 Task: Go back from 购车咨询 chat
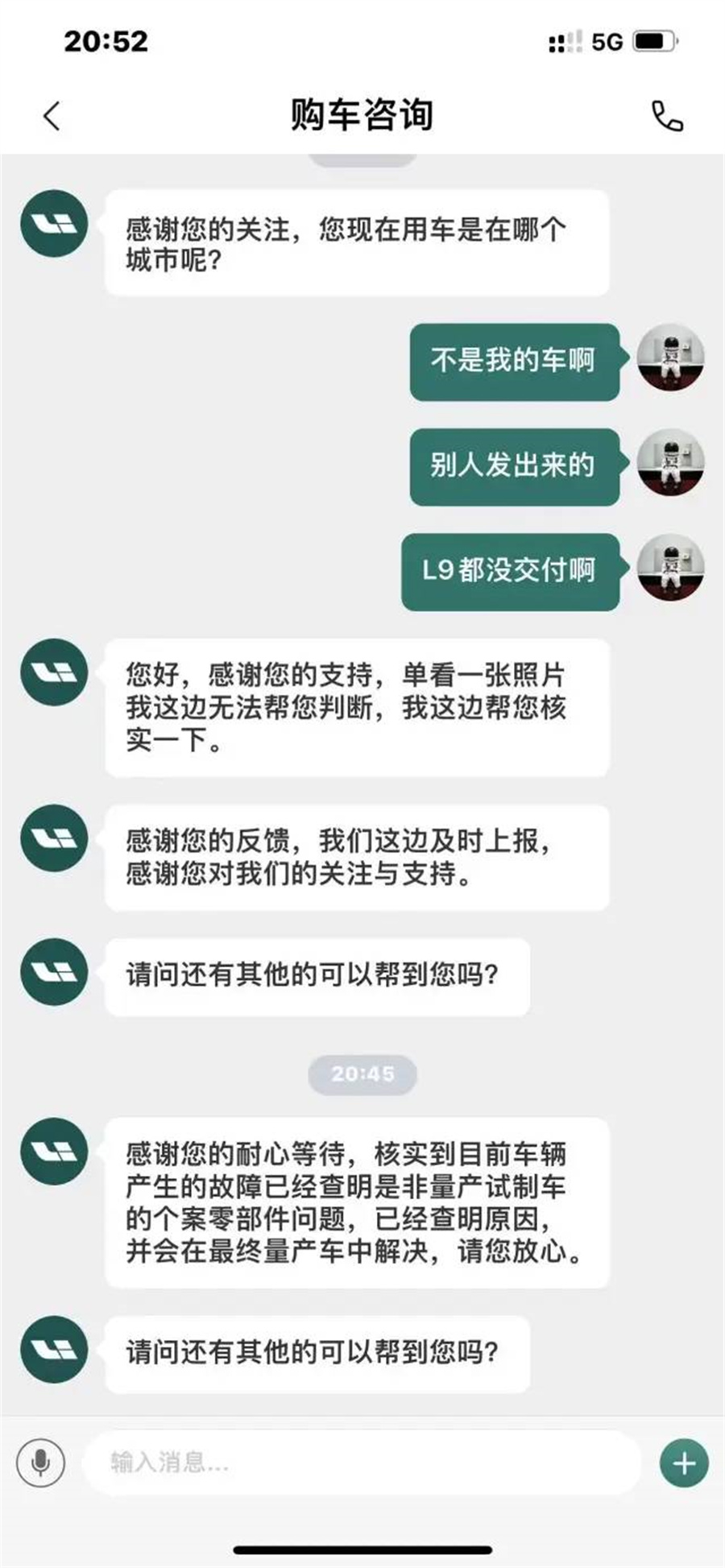pos(52,116)
